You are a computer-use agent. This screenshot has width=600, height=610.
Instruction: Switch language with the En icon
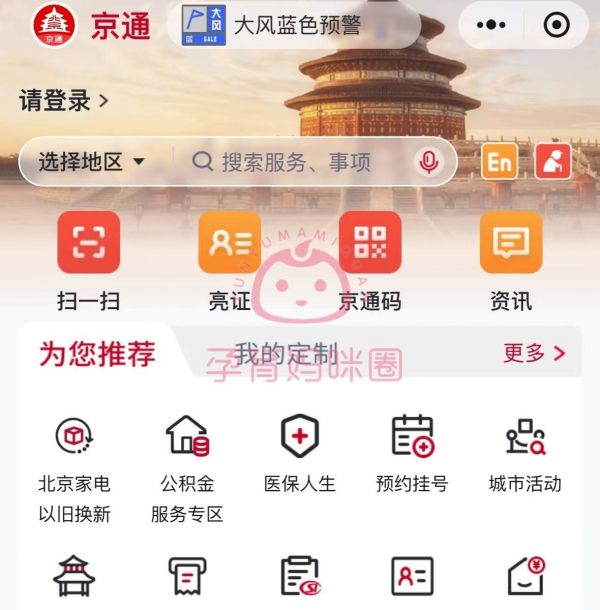point(499,162)
